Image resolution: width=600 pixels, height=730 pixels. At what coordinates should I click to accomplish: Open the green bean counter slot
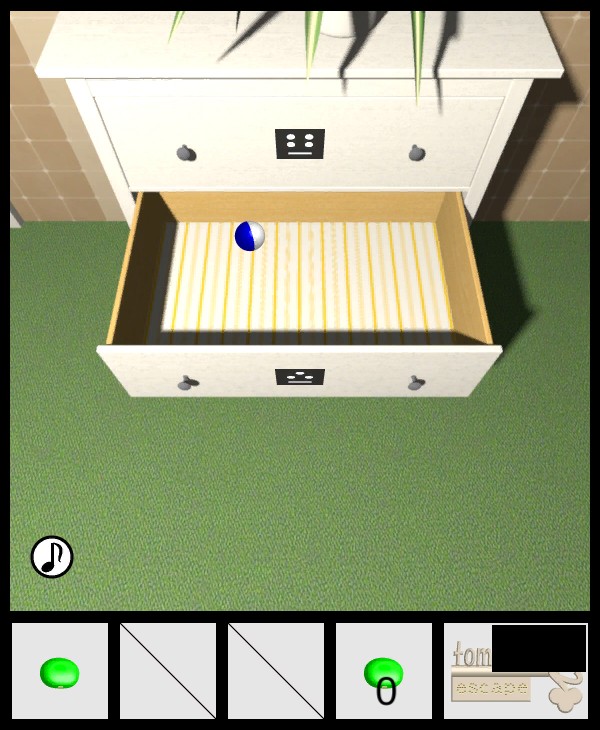pyautogui.click(x=384, y=672)
